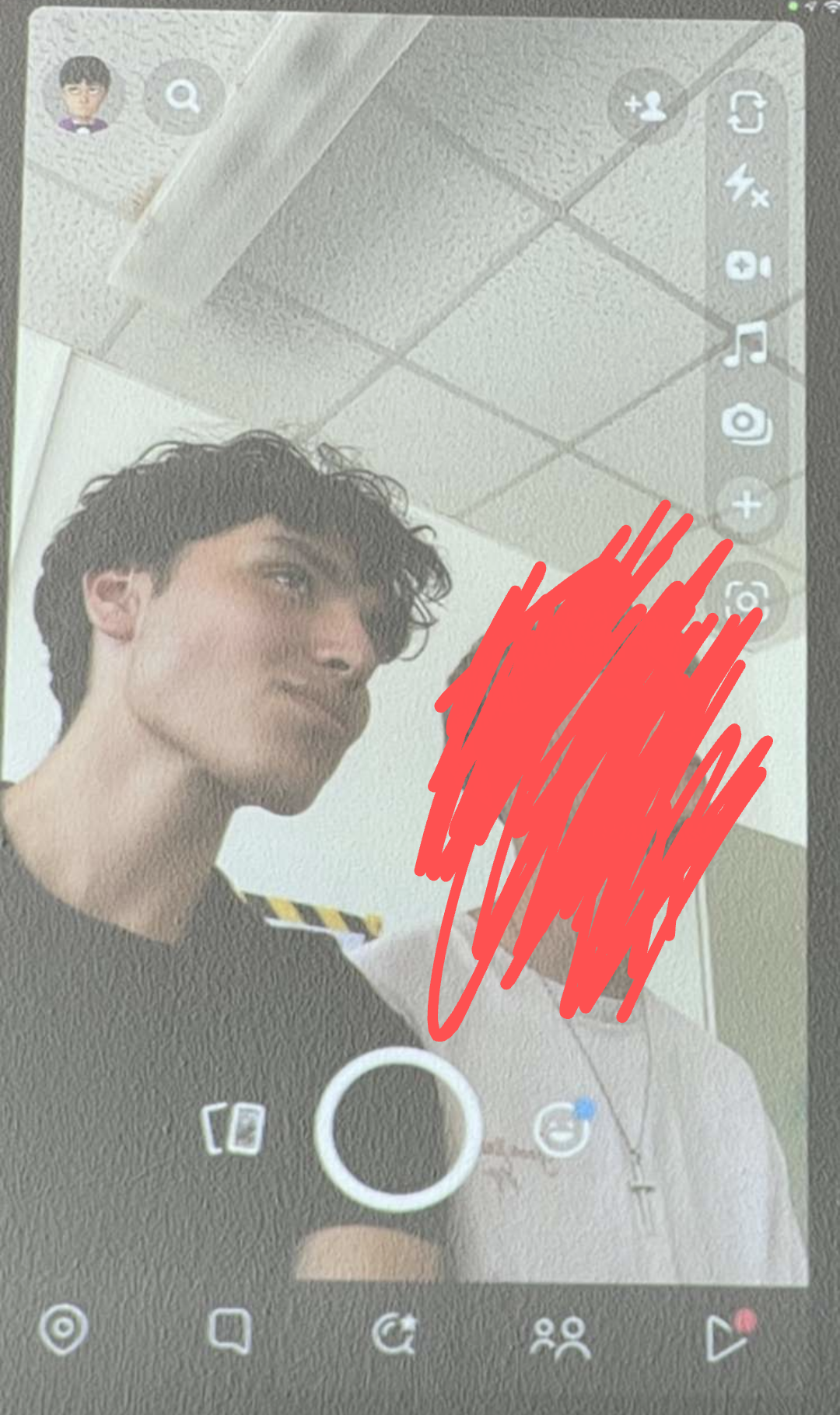
Task: Open your Bitmoji profile avatar
Action: 84,95
